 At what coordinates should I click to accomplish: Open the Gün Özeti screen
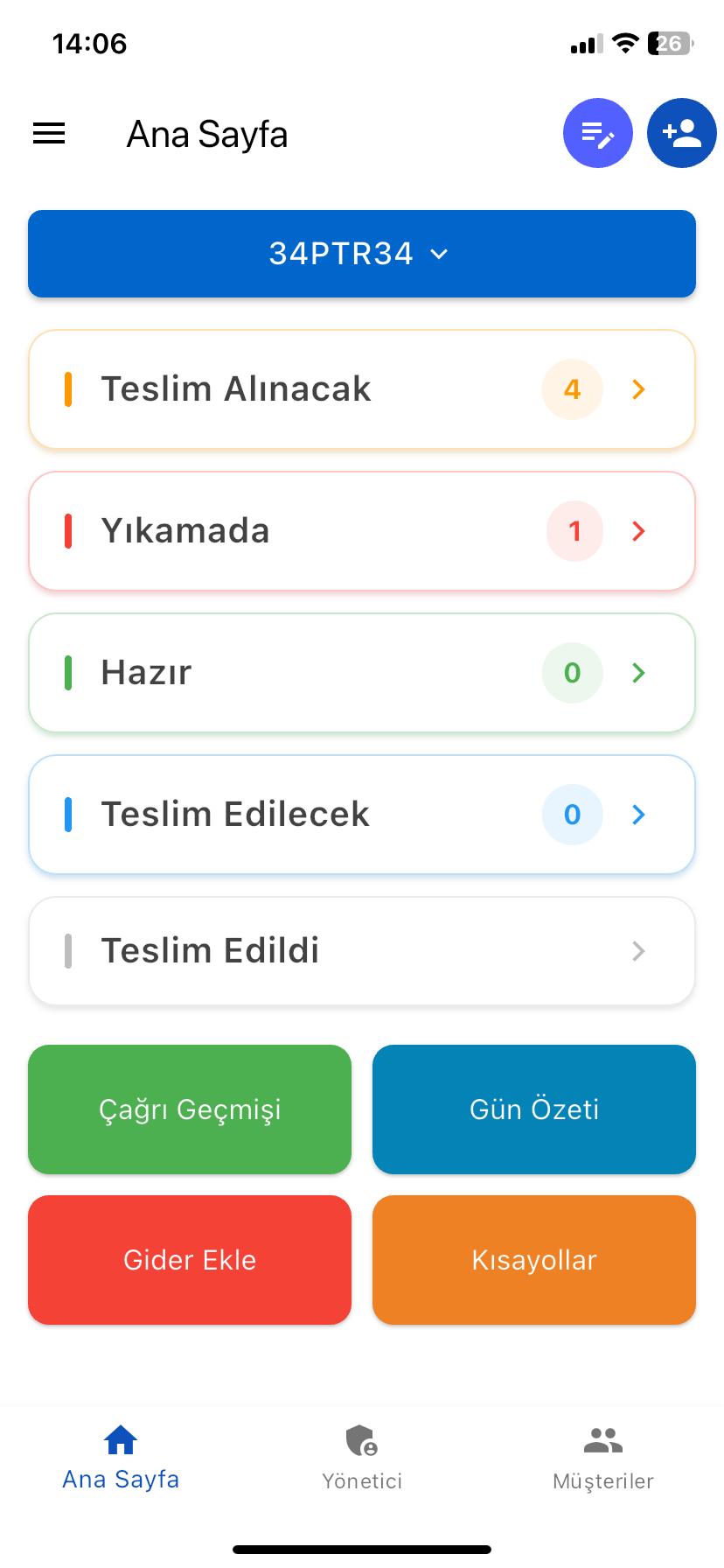click(533, 1109)
